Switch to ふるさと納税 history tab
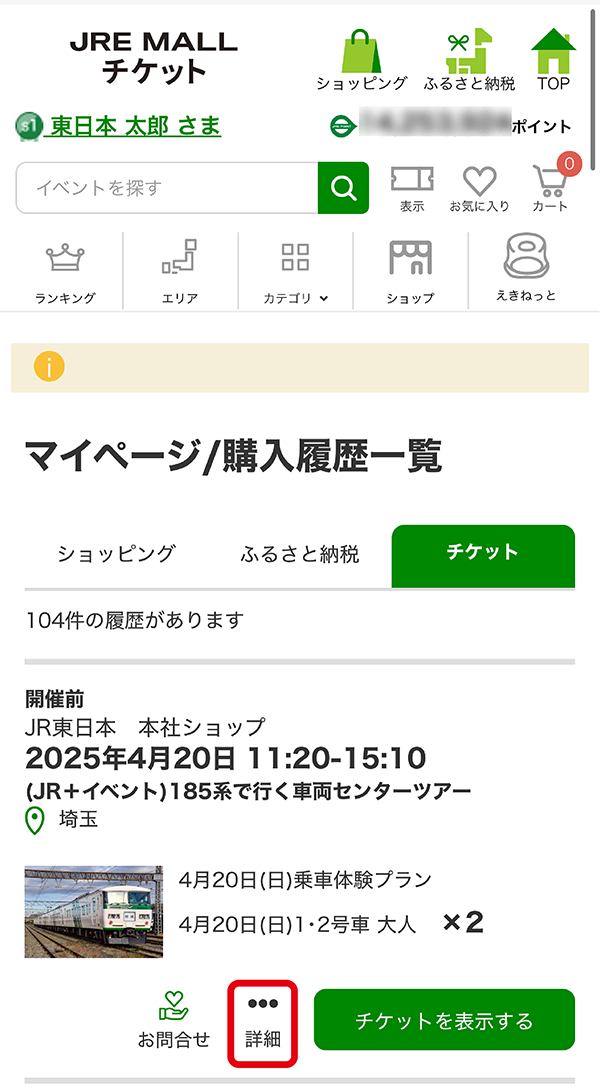Viewport: 600px width, 1089px height. [x=300, y=554]
